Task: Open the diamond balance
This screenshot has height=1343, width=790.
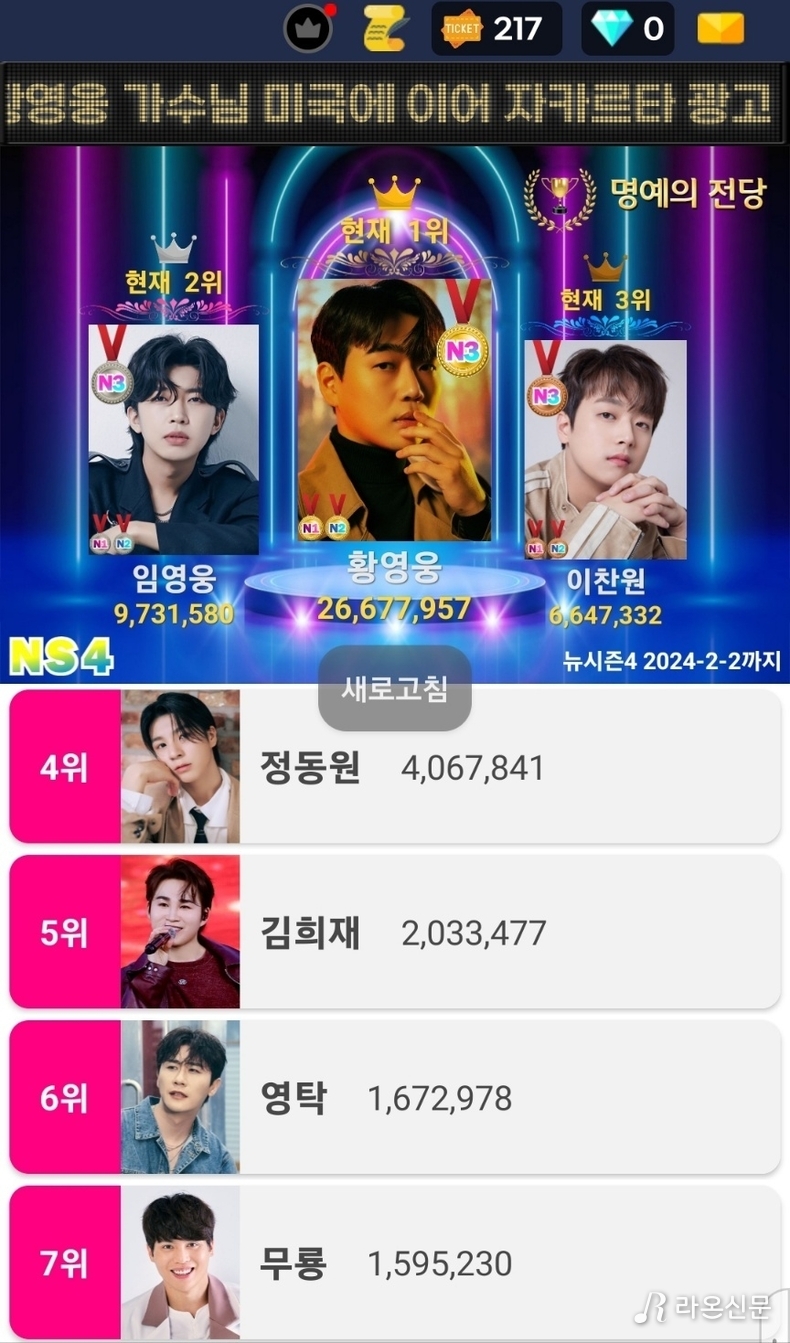Action: 628,28
